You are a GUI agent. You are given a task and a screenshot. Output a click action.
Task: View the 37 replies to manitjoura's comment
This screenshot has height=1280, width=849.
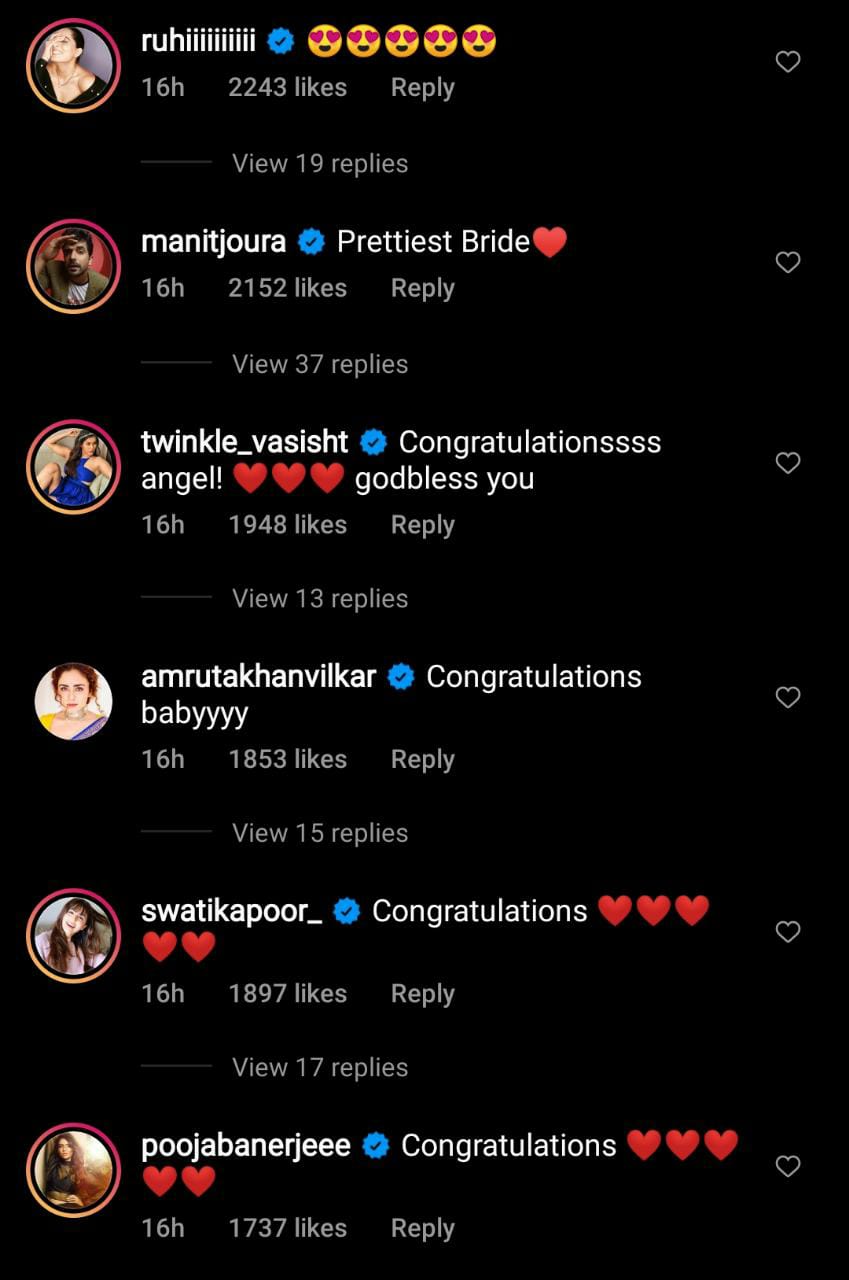[321, 364]
